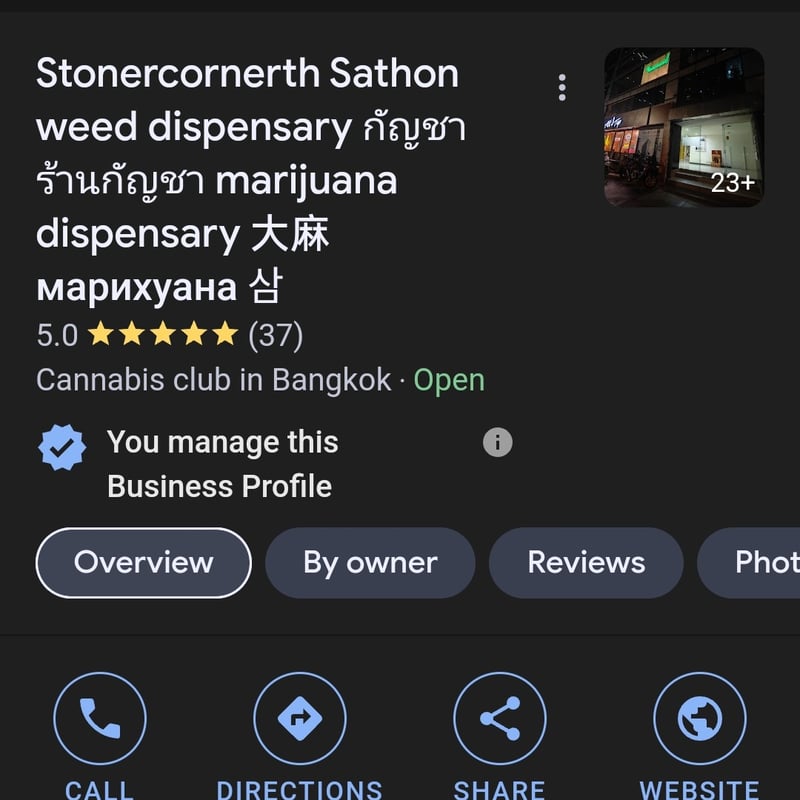The height and width of the screenshot is (800, 800).
Task: Call the dispensary
Action: click(x=100, y=719)
